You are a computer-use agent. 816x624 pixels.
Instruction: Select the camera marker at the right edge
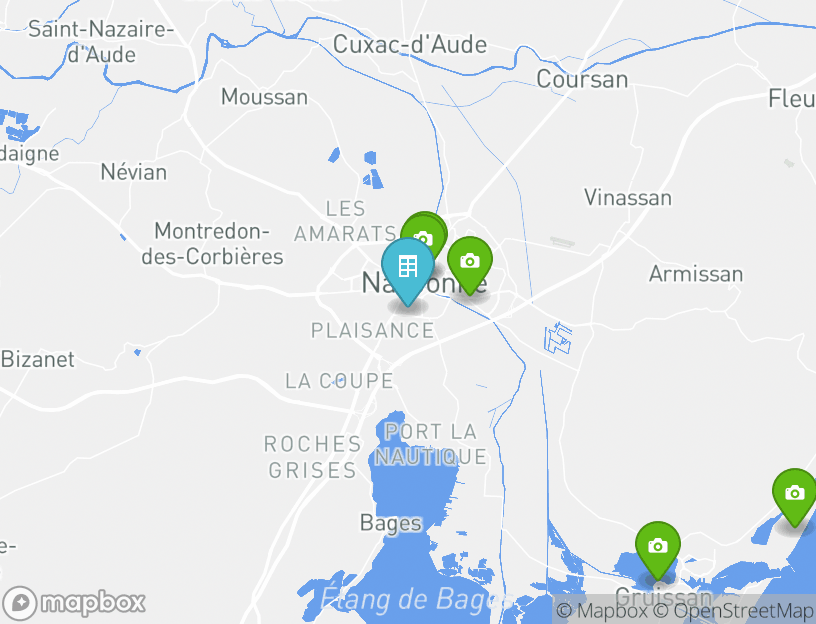tap(794, 493)
